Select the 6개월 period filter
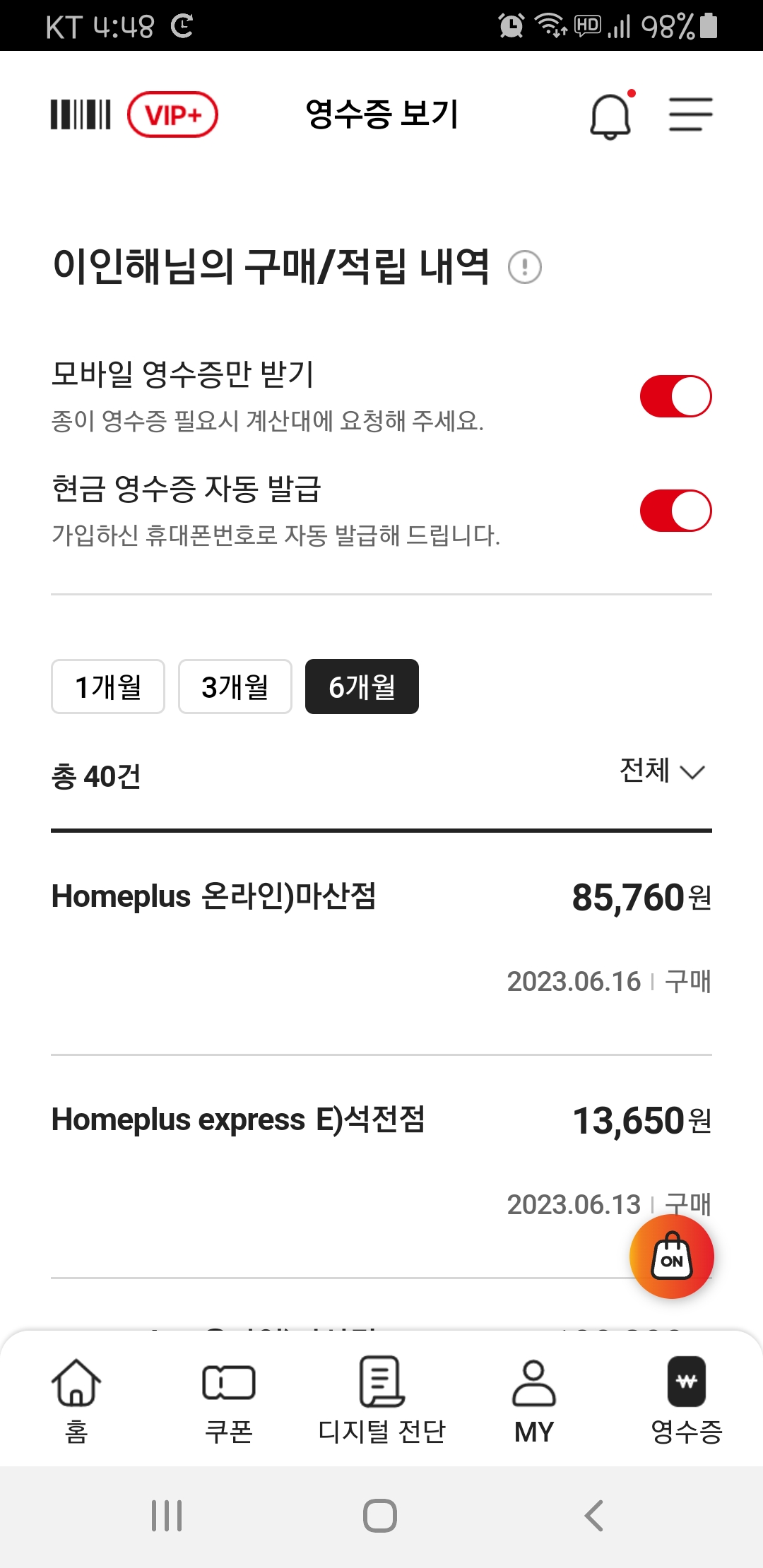 (362, 687)
